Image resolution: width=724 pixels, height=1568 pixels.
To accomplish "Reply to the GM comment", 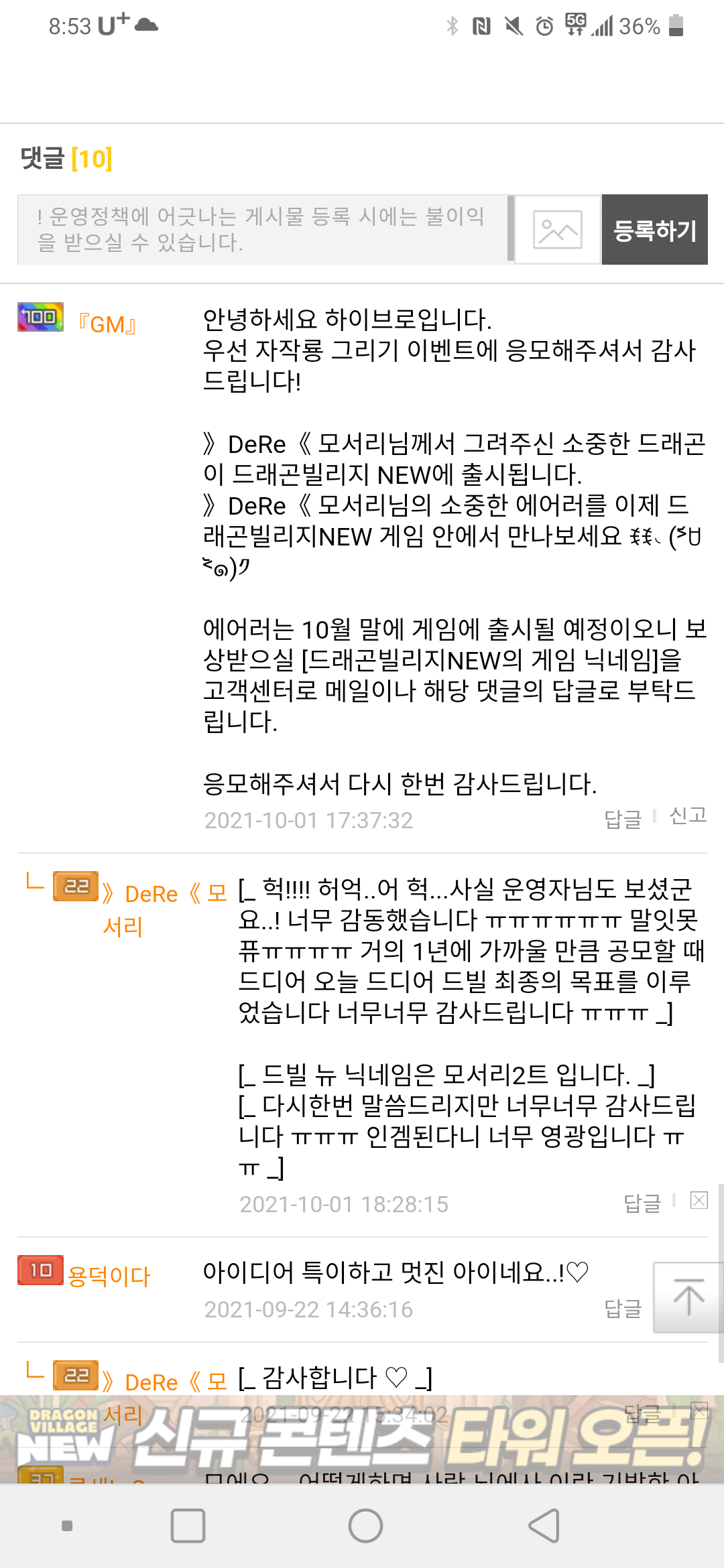I will coord(623,819).
